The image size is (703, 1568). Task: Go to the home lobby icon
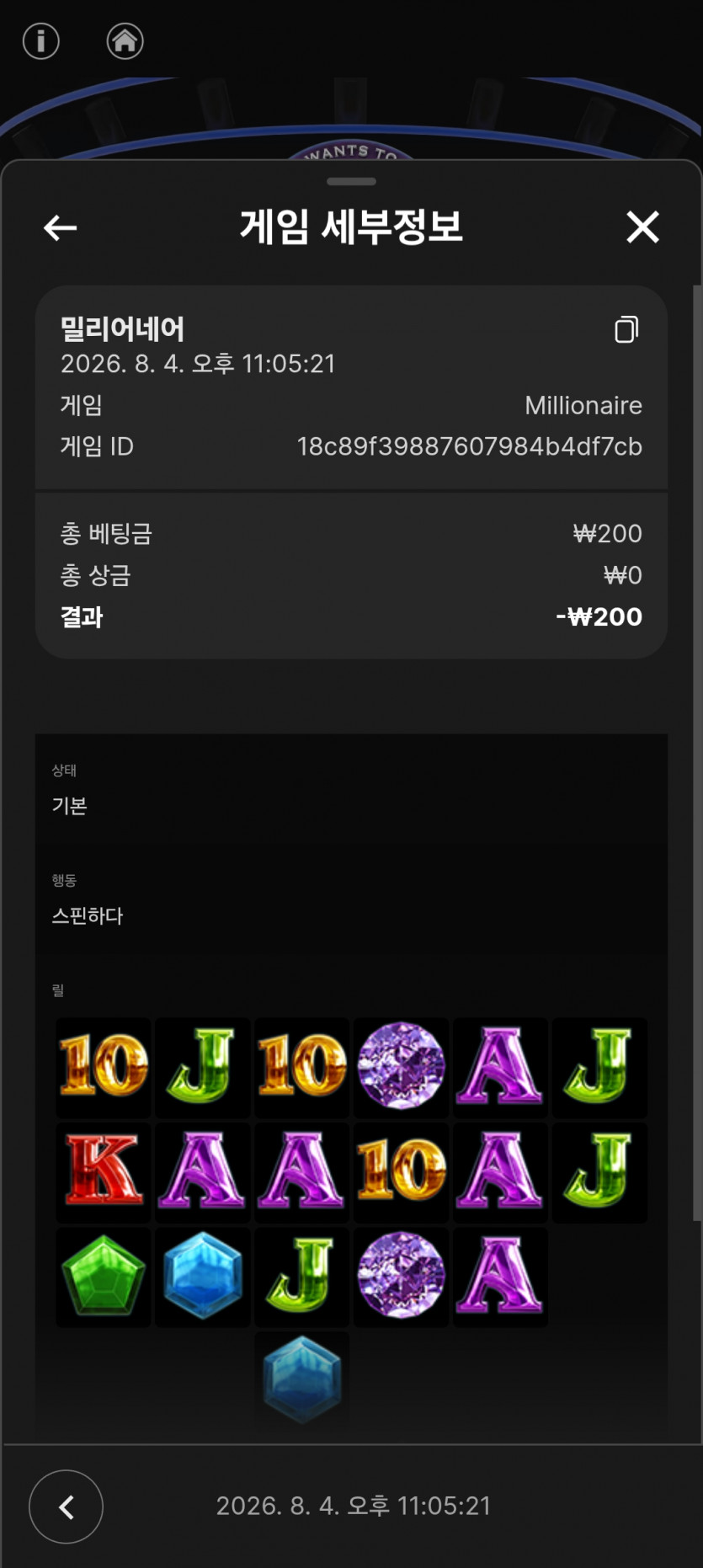pyautogui.click(x=125, y=40)
